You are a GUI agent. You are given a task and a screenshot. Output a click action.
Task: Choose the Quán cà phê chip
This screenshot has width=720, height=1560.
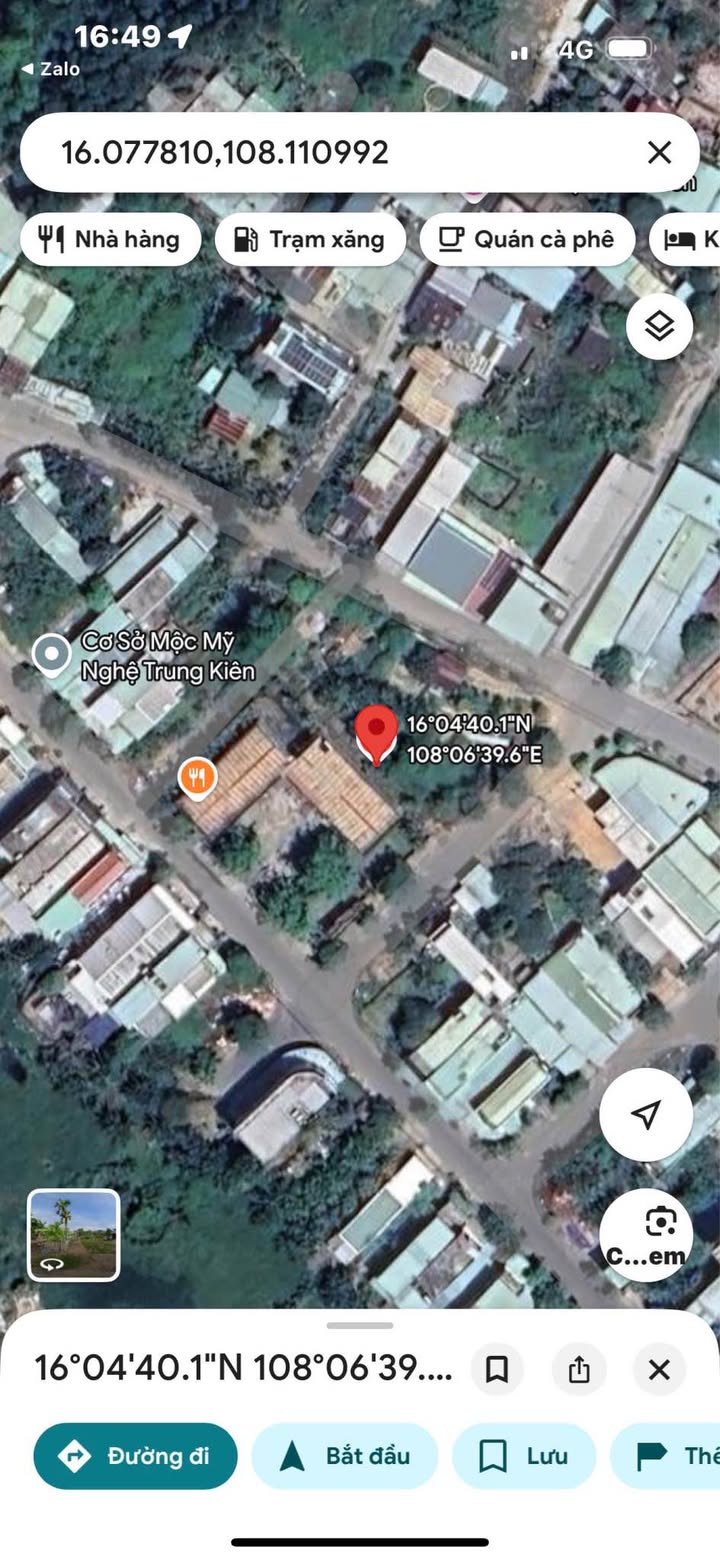[x=526, y=240]
